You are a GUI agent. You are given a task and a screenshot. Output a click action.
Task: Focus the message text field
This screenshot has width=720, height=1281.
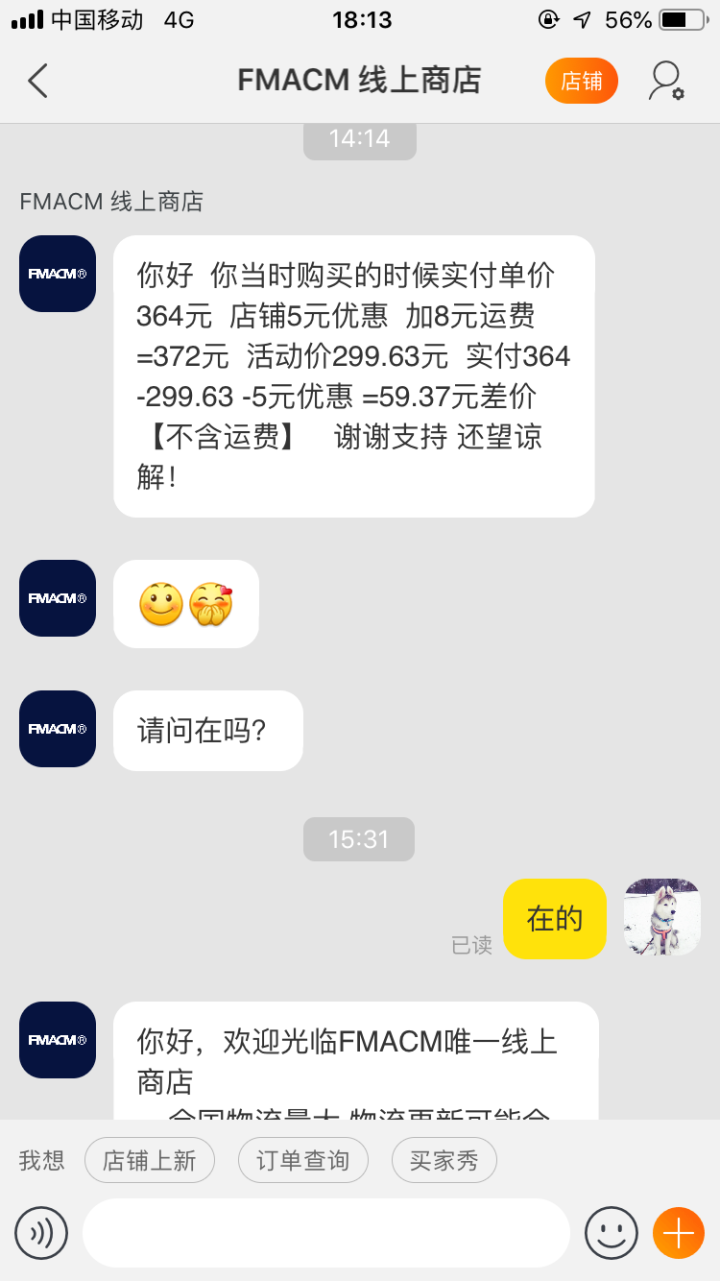(326, 1233)
